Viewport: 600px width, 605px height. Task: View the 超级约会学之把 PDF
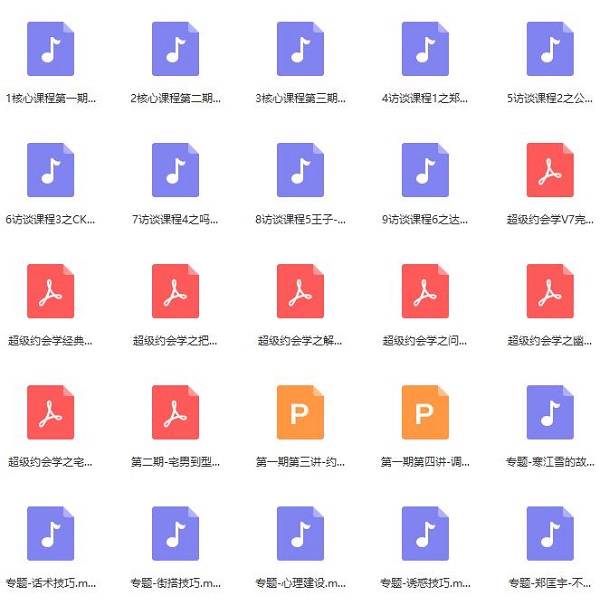point(175,291)
